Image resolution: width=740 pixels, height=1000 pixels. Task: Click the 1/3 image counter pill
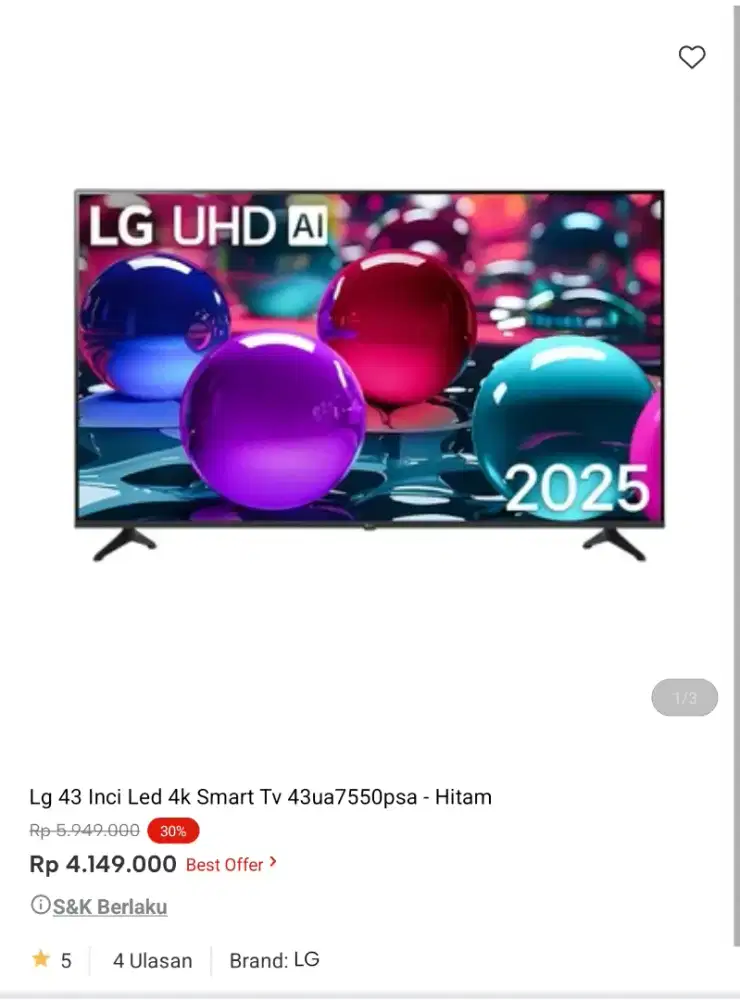pyautogui.click(x=684, y=697)
